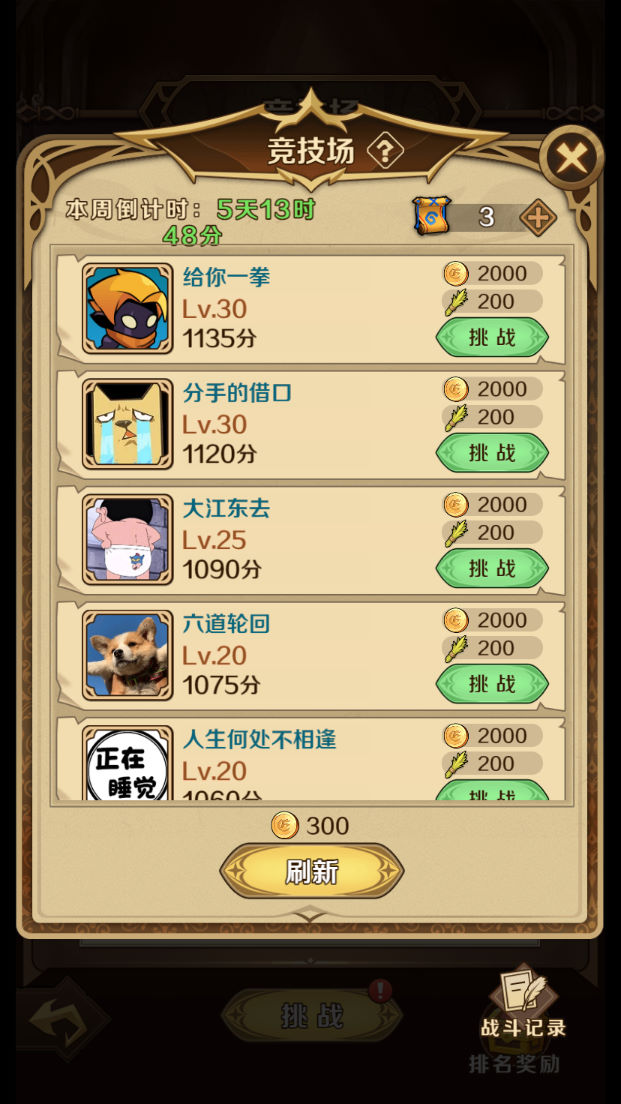Refresh opponent list with 刷新 button
Image resolution: width=621 pixels, height=1104 pixels.
point(311,871)
